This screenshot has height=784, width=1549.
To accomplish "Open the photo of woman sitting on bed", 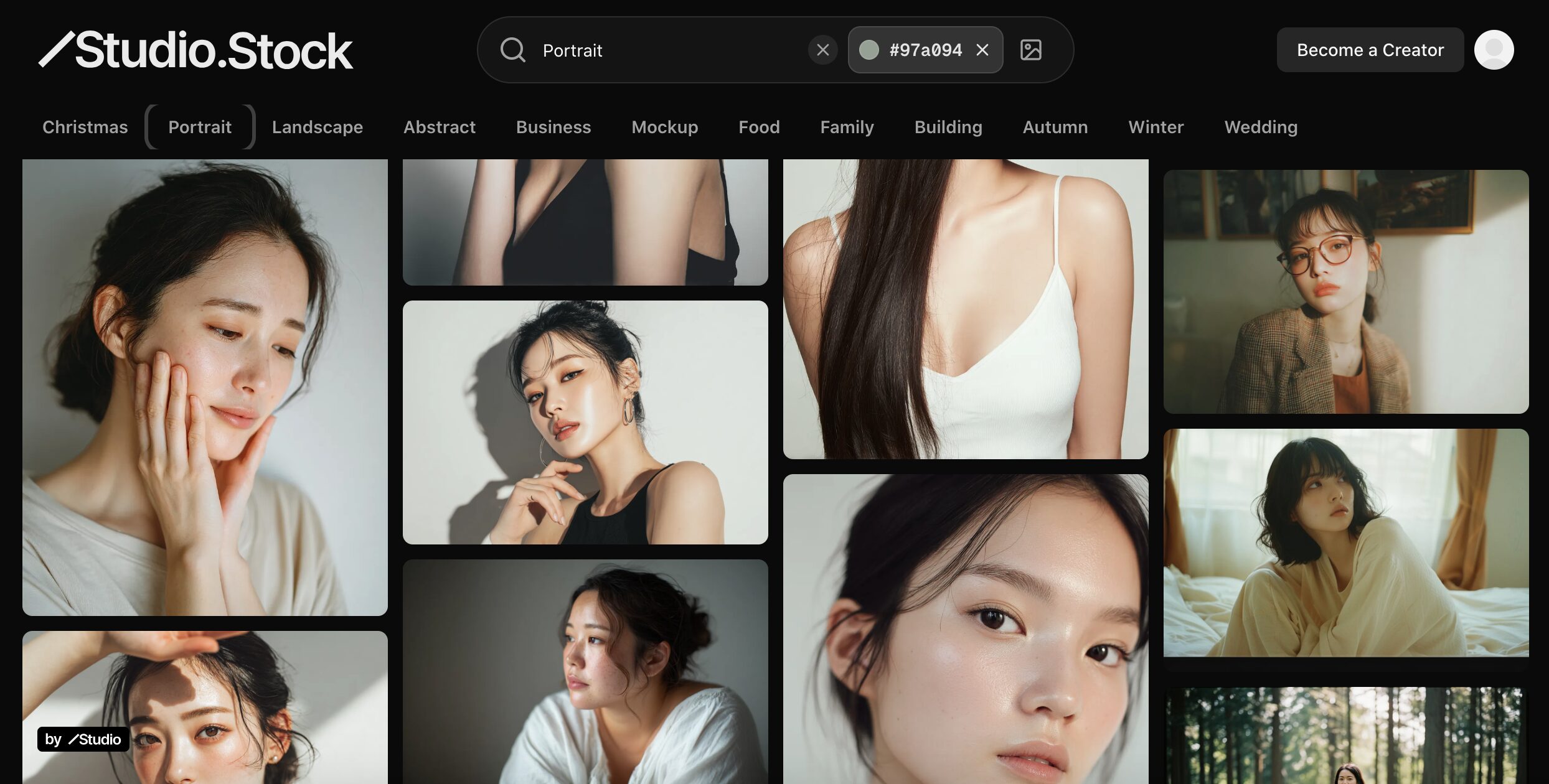I will pyautogui.click(x=1345, y=543).
